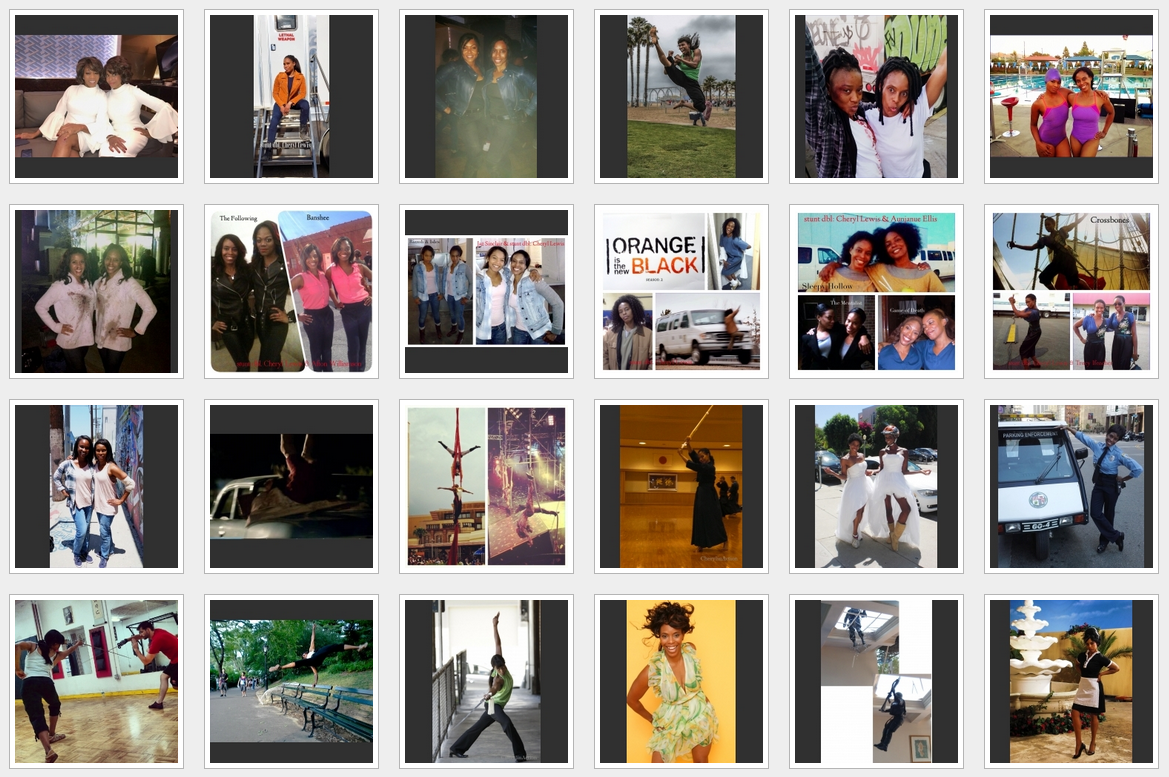Open the fight training studio photo

[x=96, y=682]
